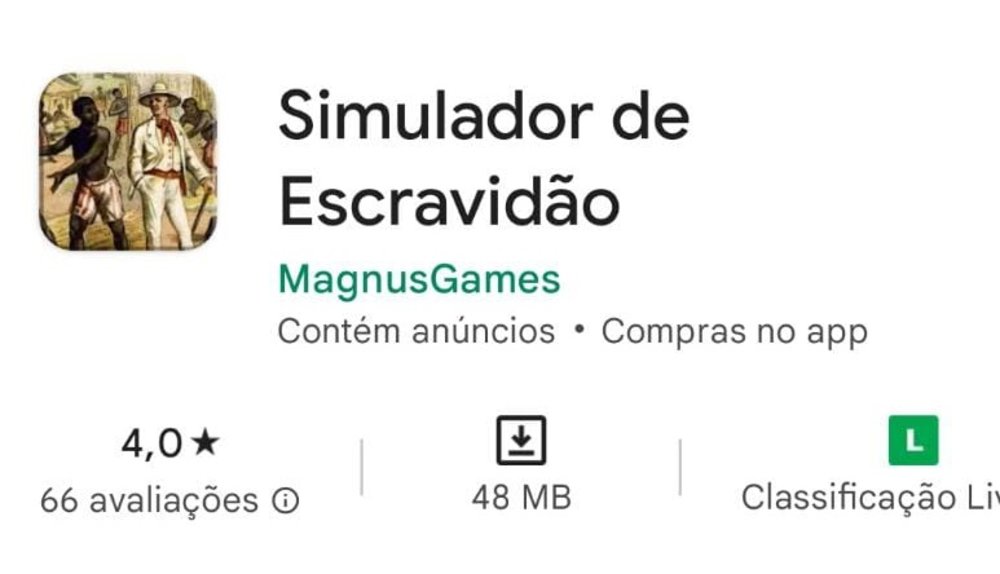Screen dimensions: 1000x574
Task: View the Classificação Livre content rating details
Action: (x=913, y=441)
